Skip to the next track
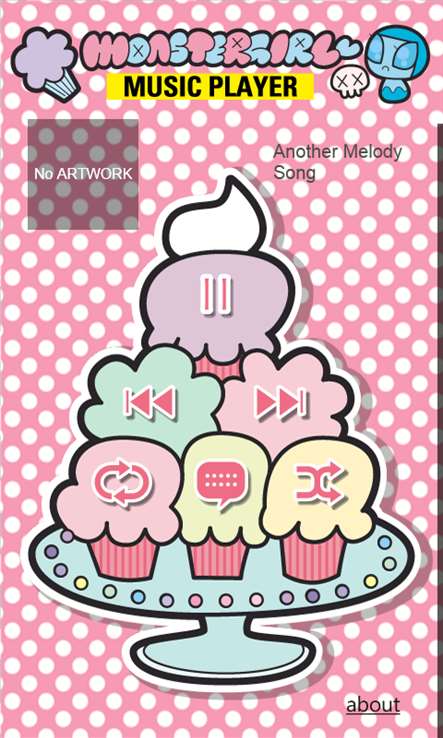 click(281, 401)
